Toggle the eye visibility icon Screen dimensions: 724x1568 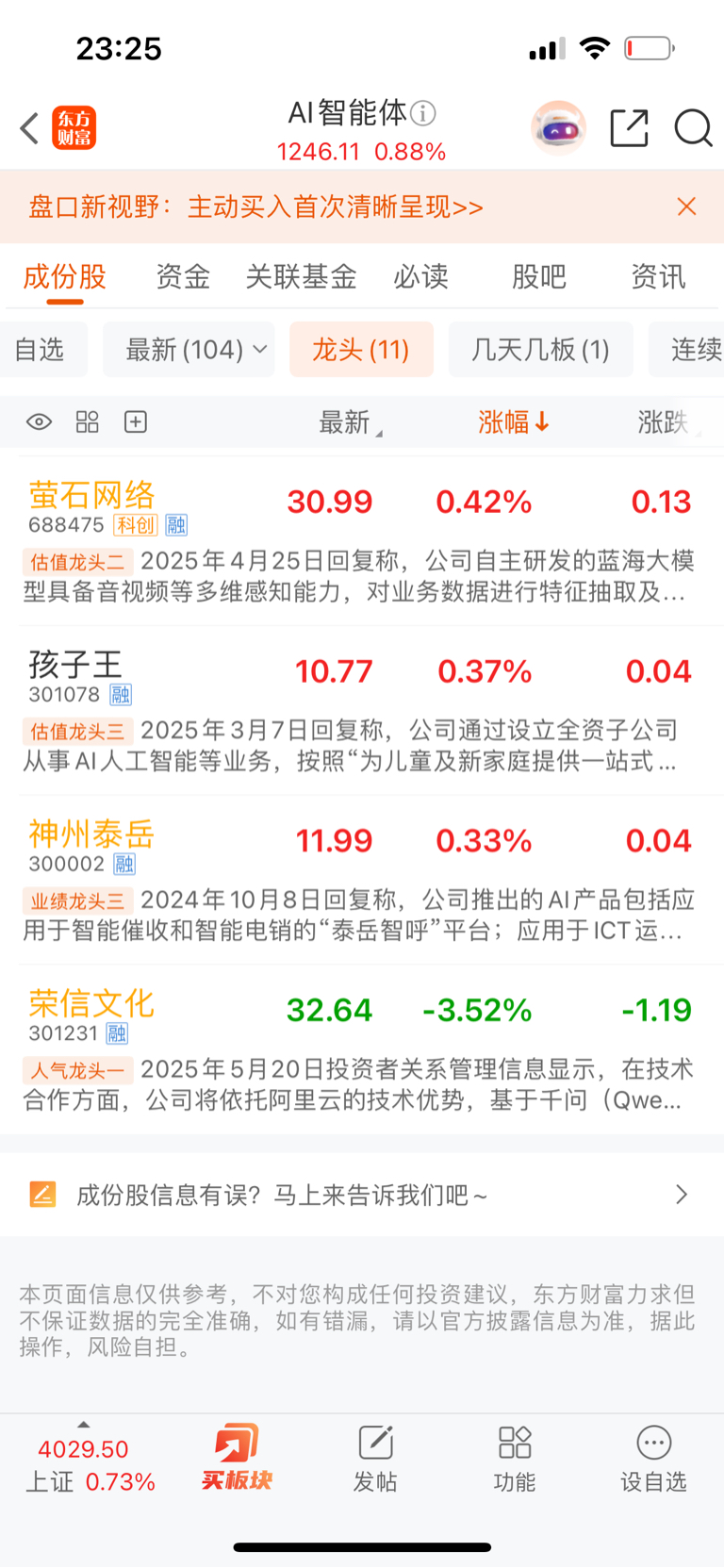(39, 421)
